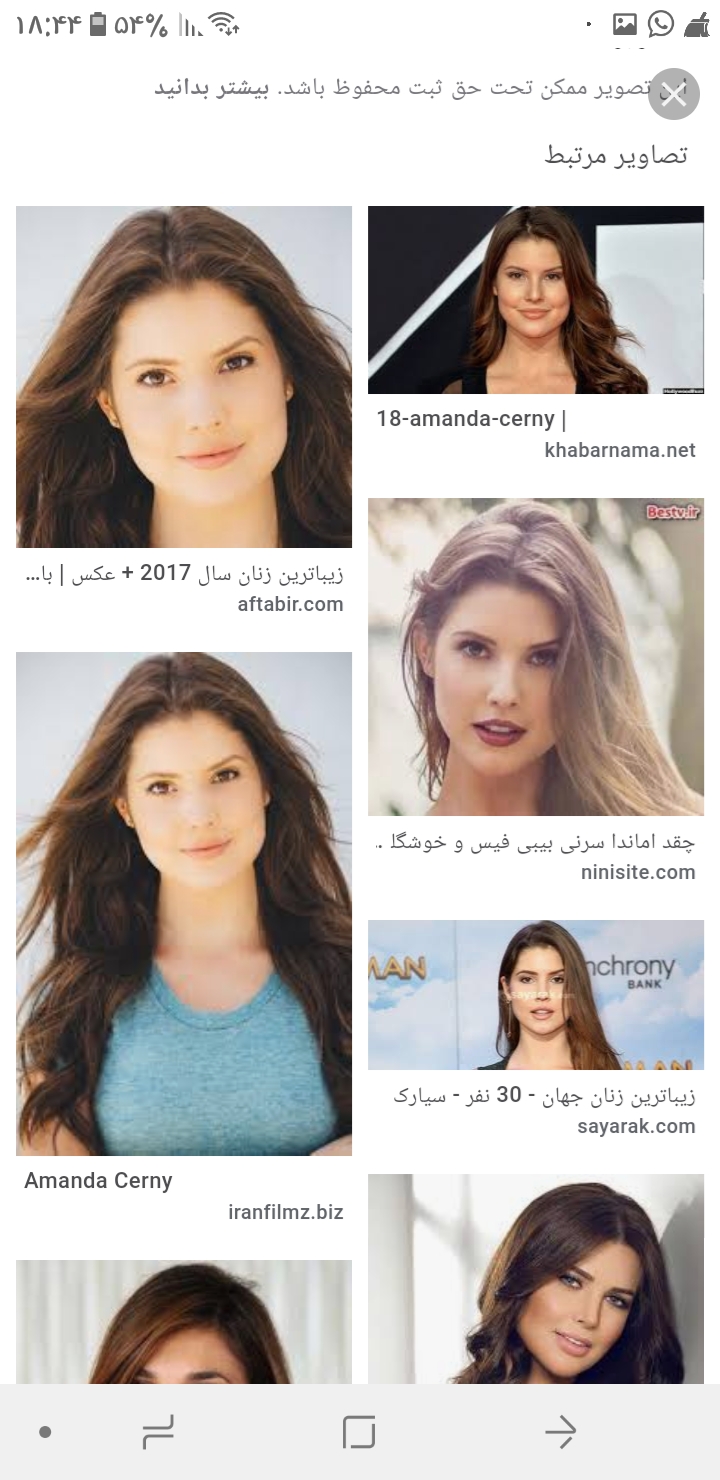The width and height of the screenshot is (720, 1480).
Task: Go to the home screen
Action: [359, 1432]
